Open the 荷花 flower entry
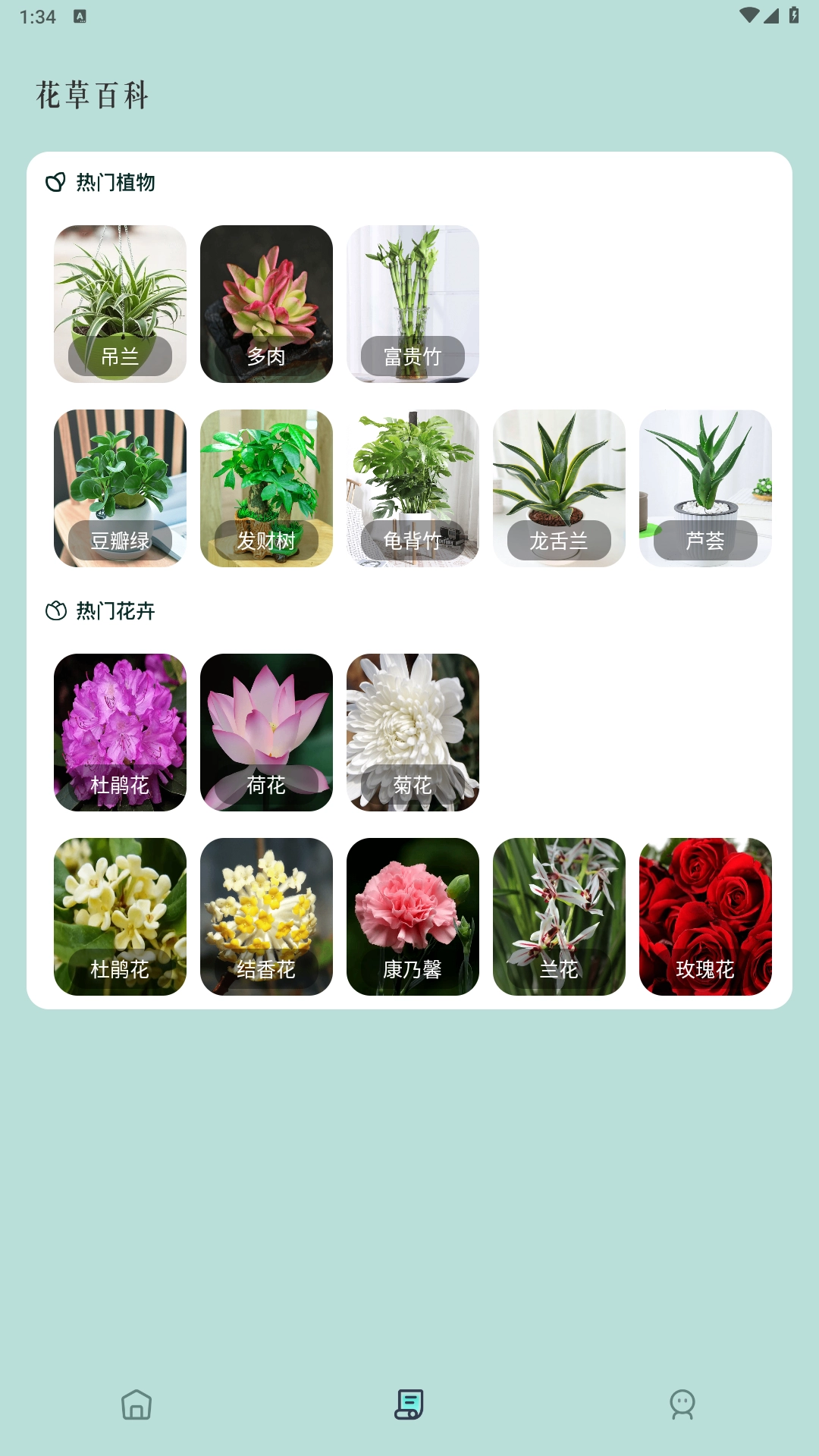Screen dimensions: 819x1456 pos(265,732)
